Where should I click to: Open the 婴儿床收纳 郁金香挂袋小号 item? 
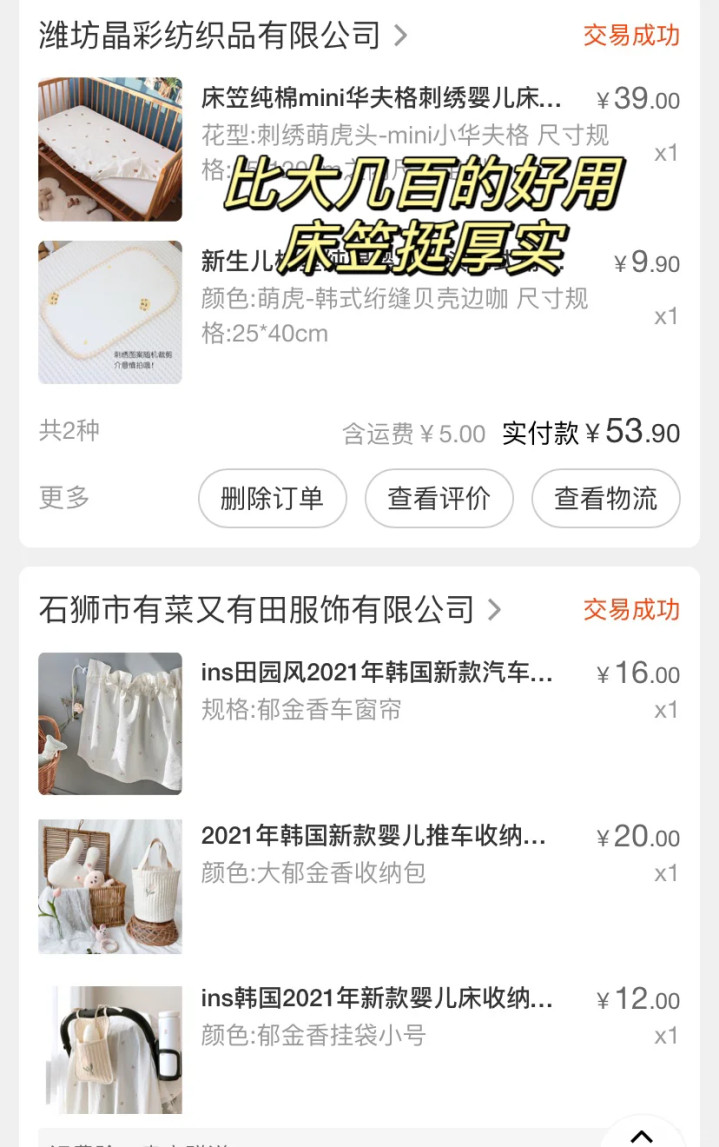pyautogui.click(x=376, y=999)
